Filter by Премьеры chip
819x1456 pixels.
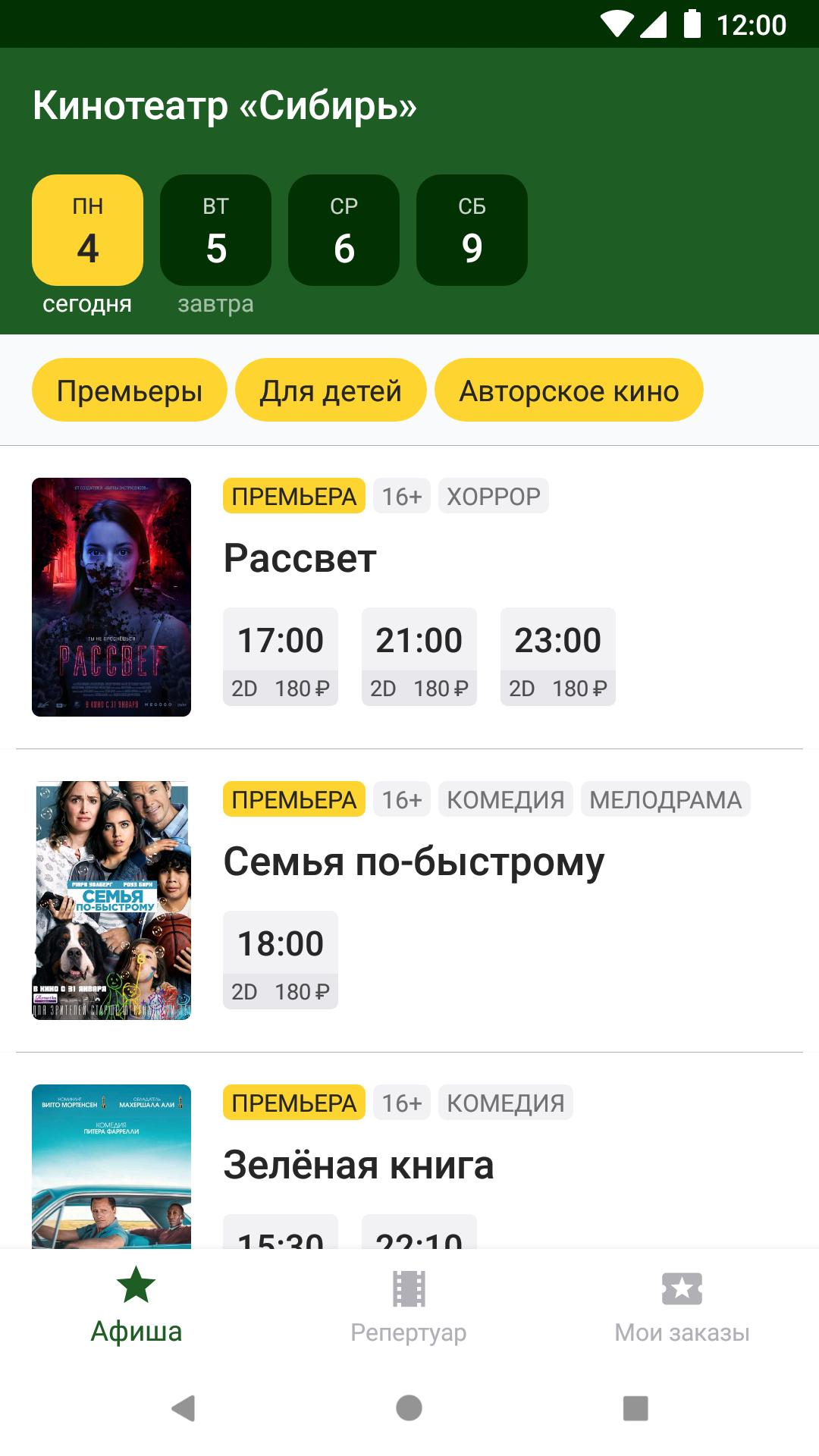click(x=129, y=391)
